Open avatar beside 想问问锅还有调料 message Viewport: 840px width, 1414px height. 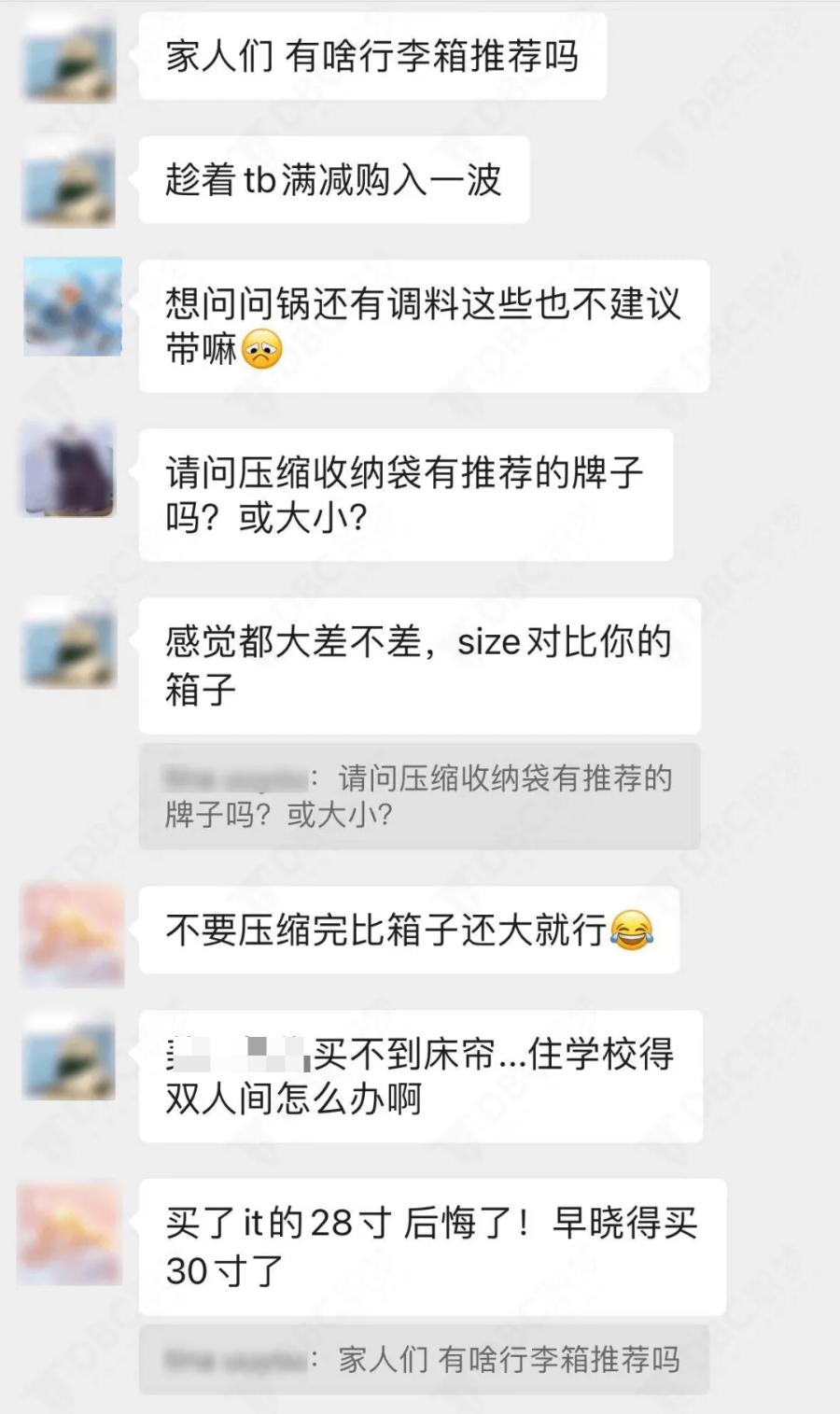(x=72, y=306)
